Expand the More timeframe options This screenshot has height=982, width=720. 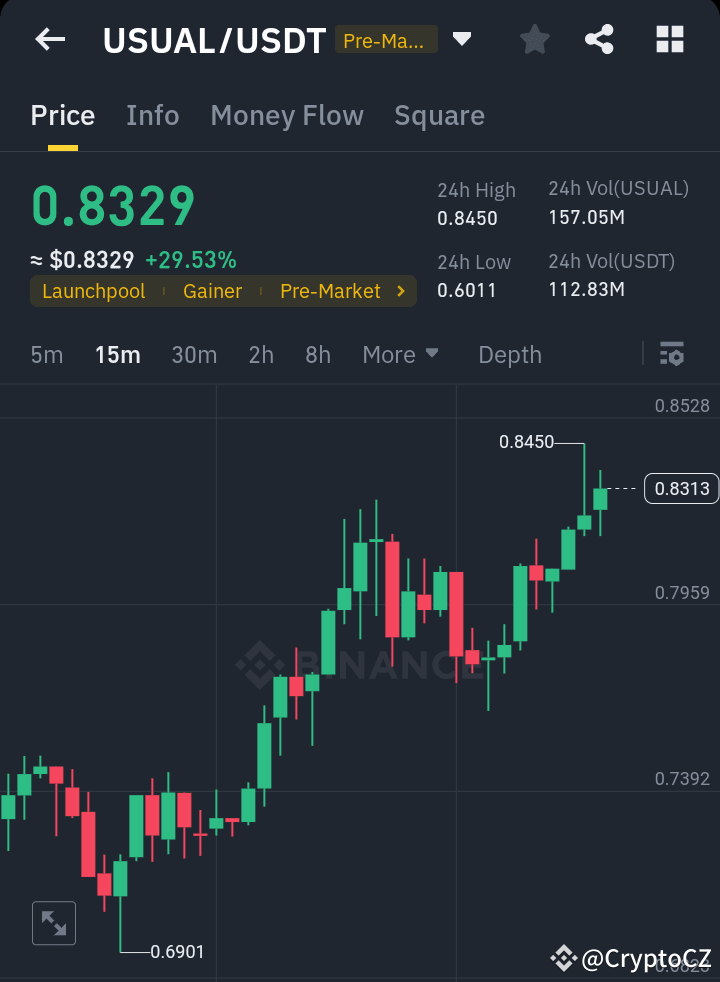tap(399, 354)
